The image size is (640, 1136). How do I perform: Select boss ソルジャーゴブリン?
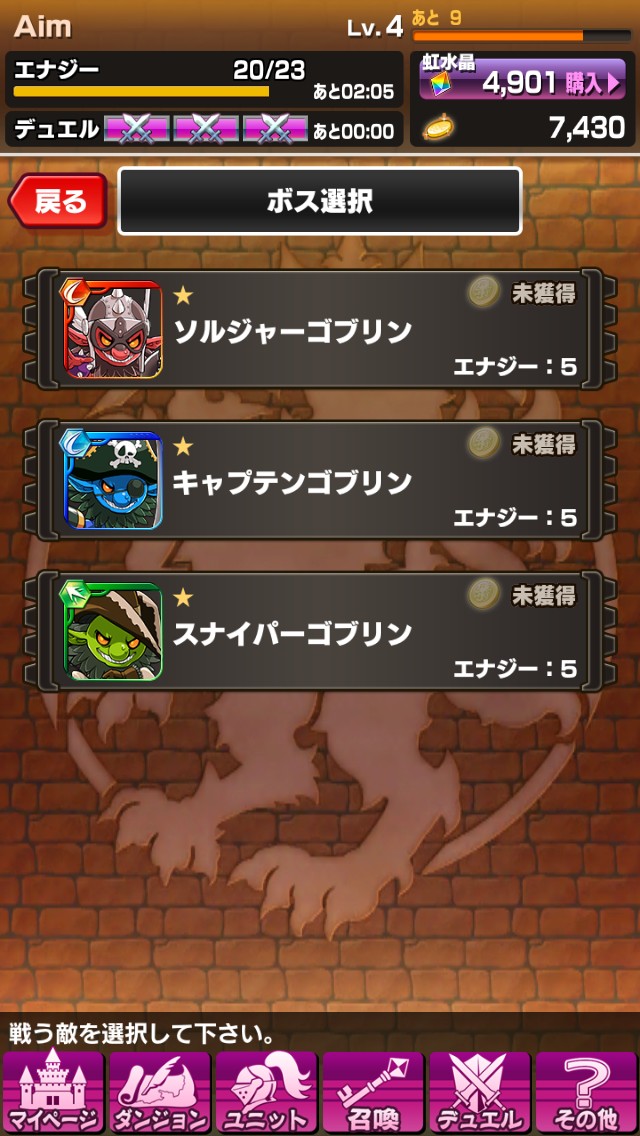pos(320,329)
